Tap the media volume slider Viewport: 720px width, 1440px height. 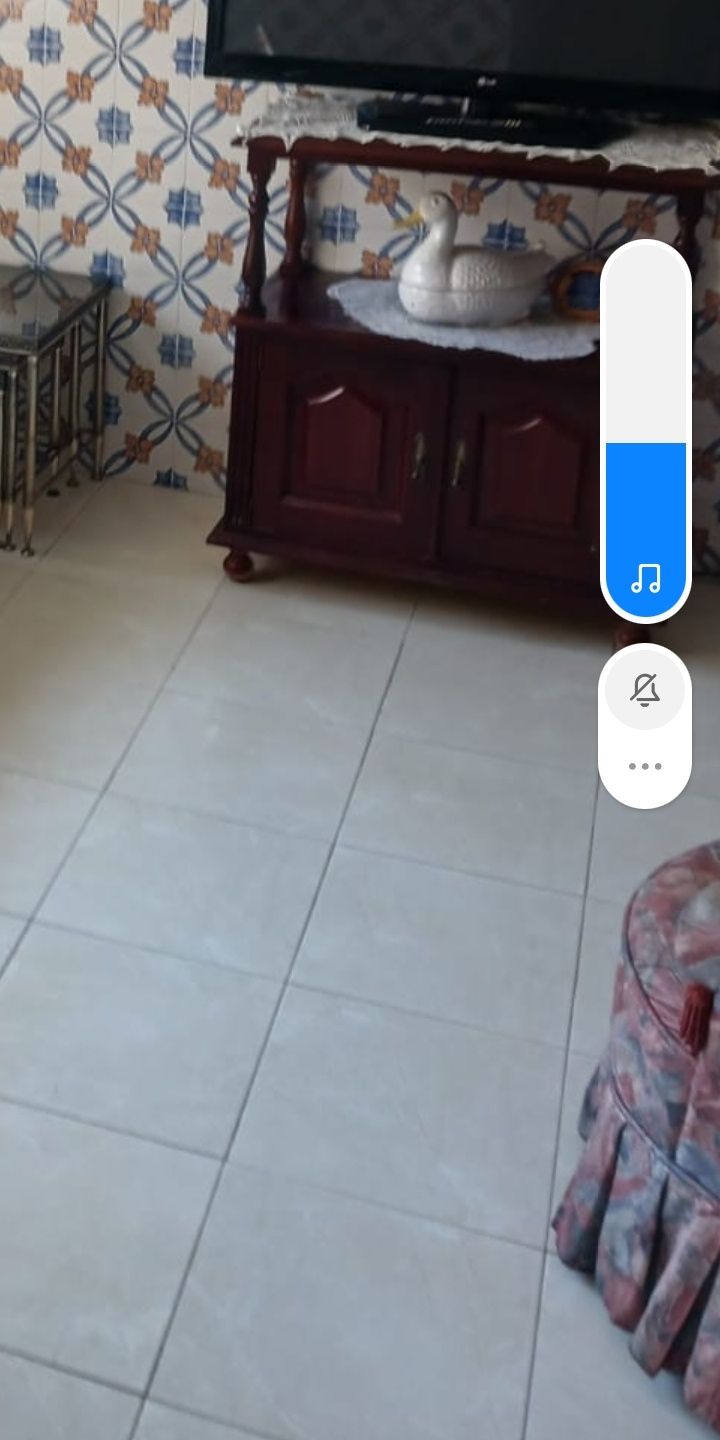[x=645, y=432]
